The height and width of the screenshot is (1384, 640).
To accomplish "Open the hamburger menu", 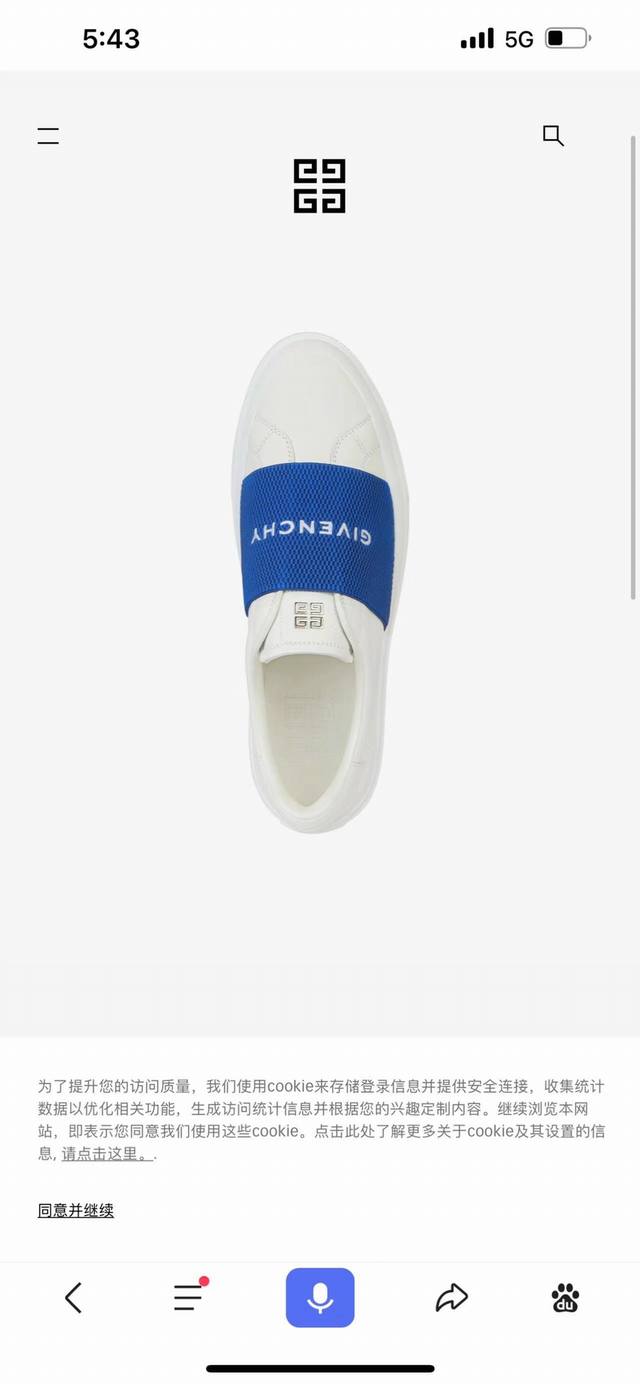I will tap(48, 136).
